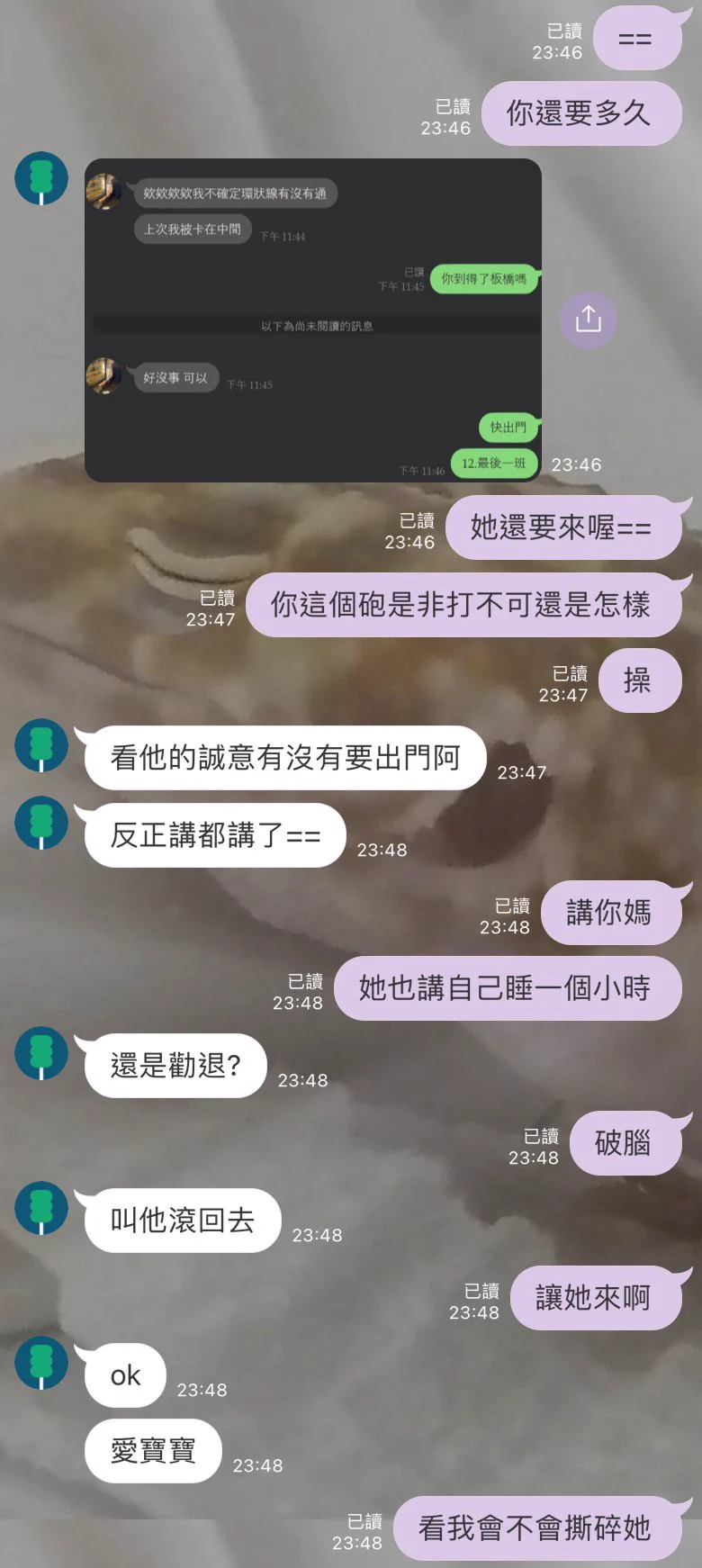Share the screenshot image message
Viewport: 702px width, 1568px height.
tap(588, 319)
